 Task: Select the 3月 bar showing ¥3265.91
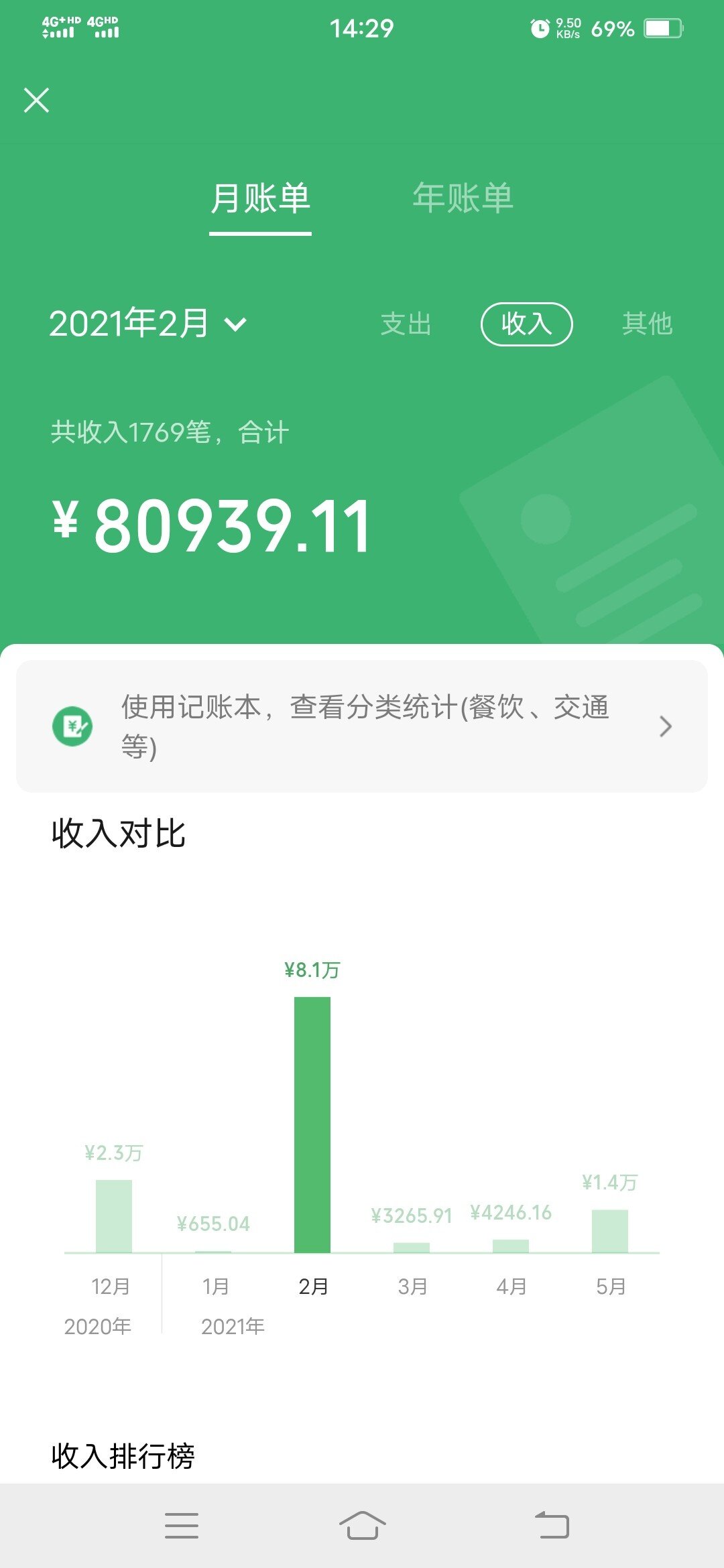pyautogui.click(x=412, y=1246)
